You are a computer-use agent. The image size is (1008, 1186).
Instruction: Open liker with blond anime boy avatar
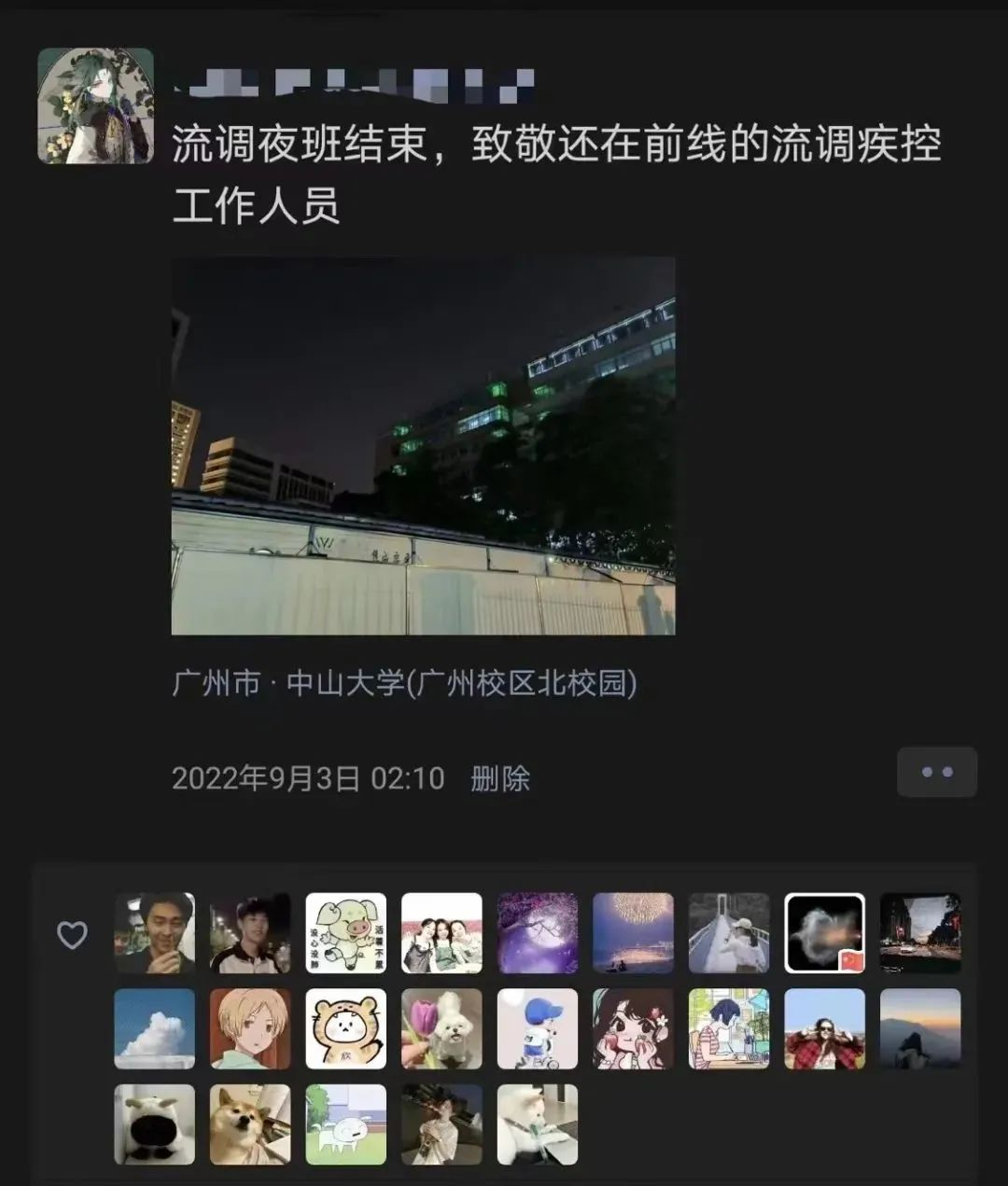pyautogui.click(x=250, y=1028)
